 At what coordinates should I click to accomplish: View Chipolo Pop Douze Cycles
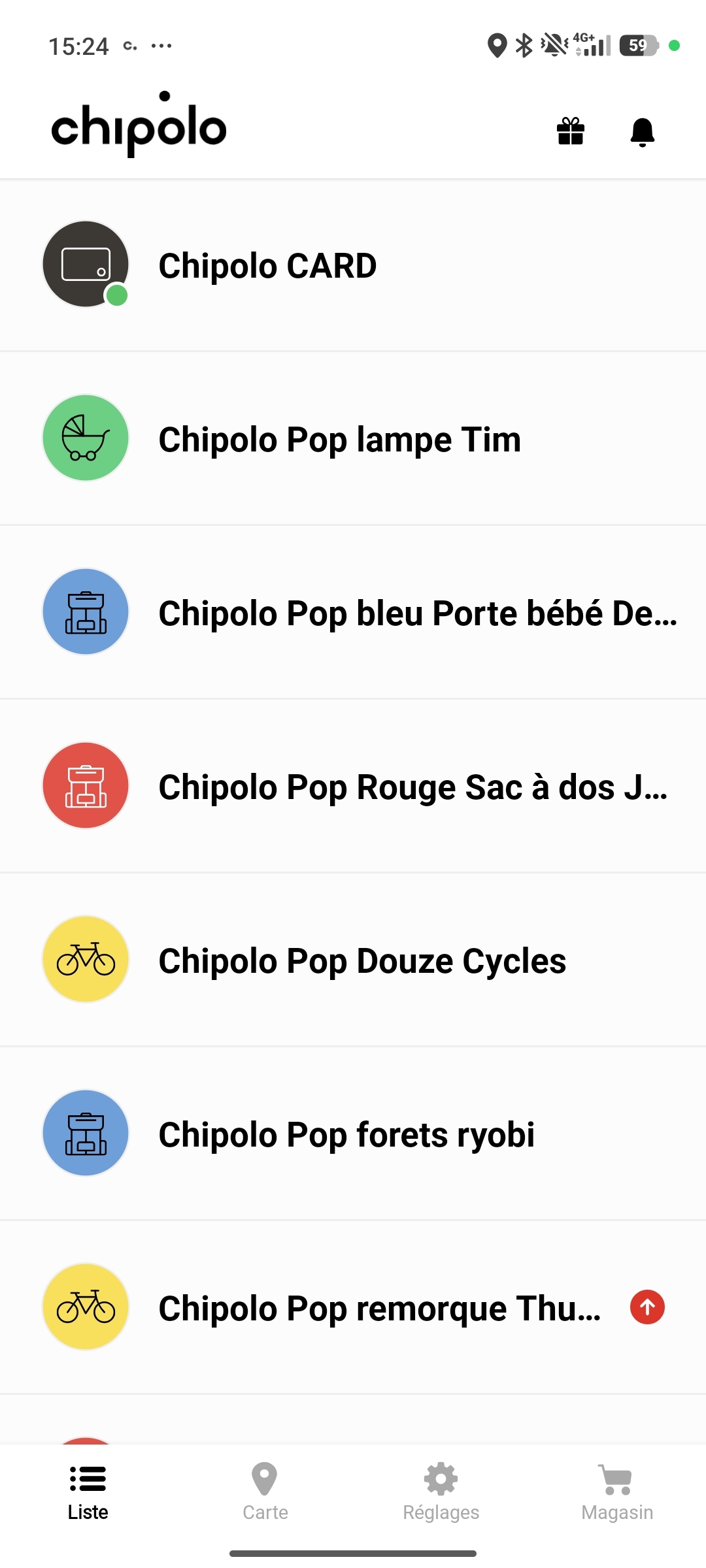pyautogui.click(x=353, y=960)
